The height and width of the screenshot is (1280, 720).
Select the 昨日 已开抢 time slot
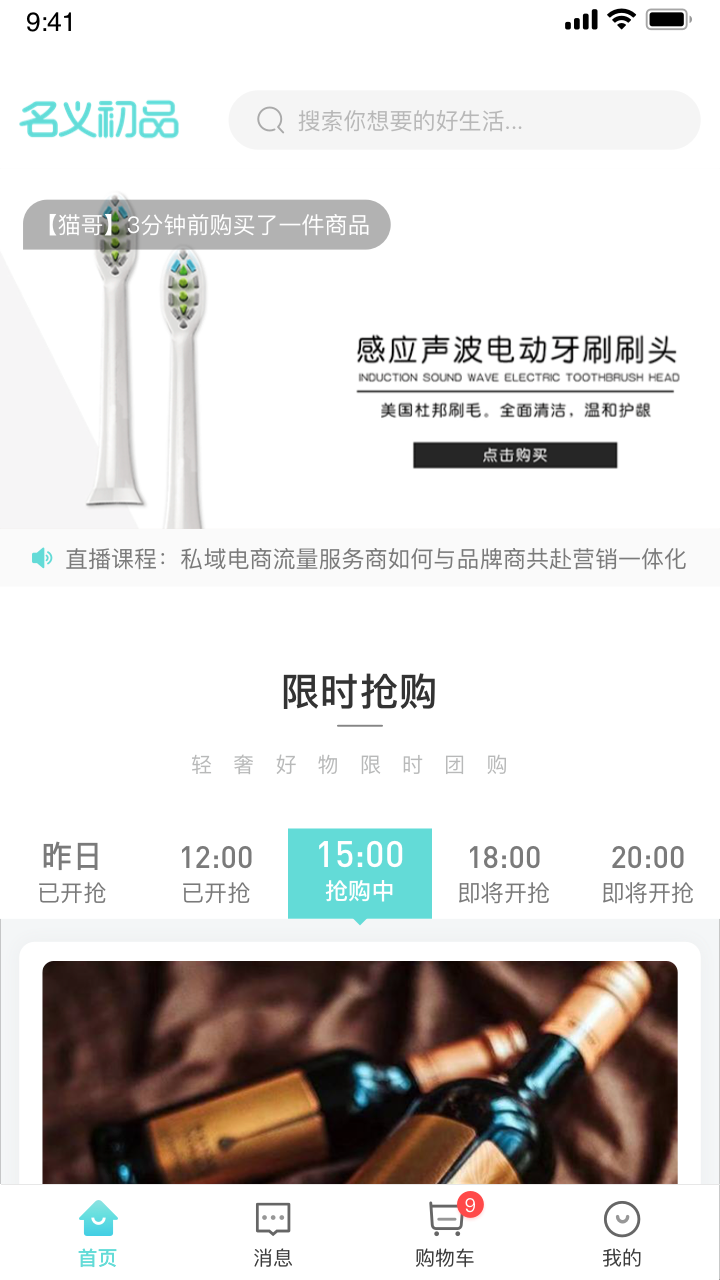(x=72, y=873)
